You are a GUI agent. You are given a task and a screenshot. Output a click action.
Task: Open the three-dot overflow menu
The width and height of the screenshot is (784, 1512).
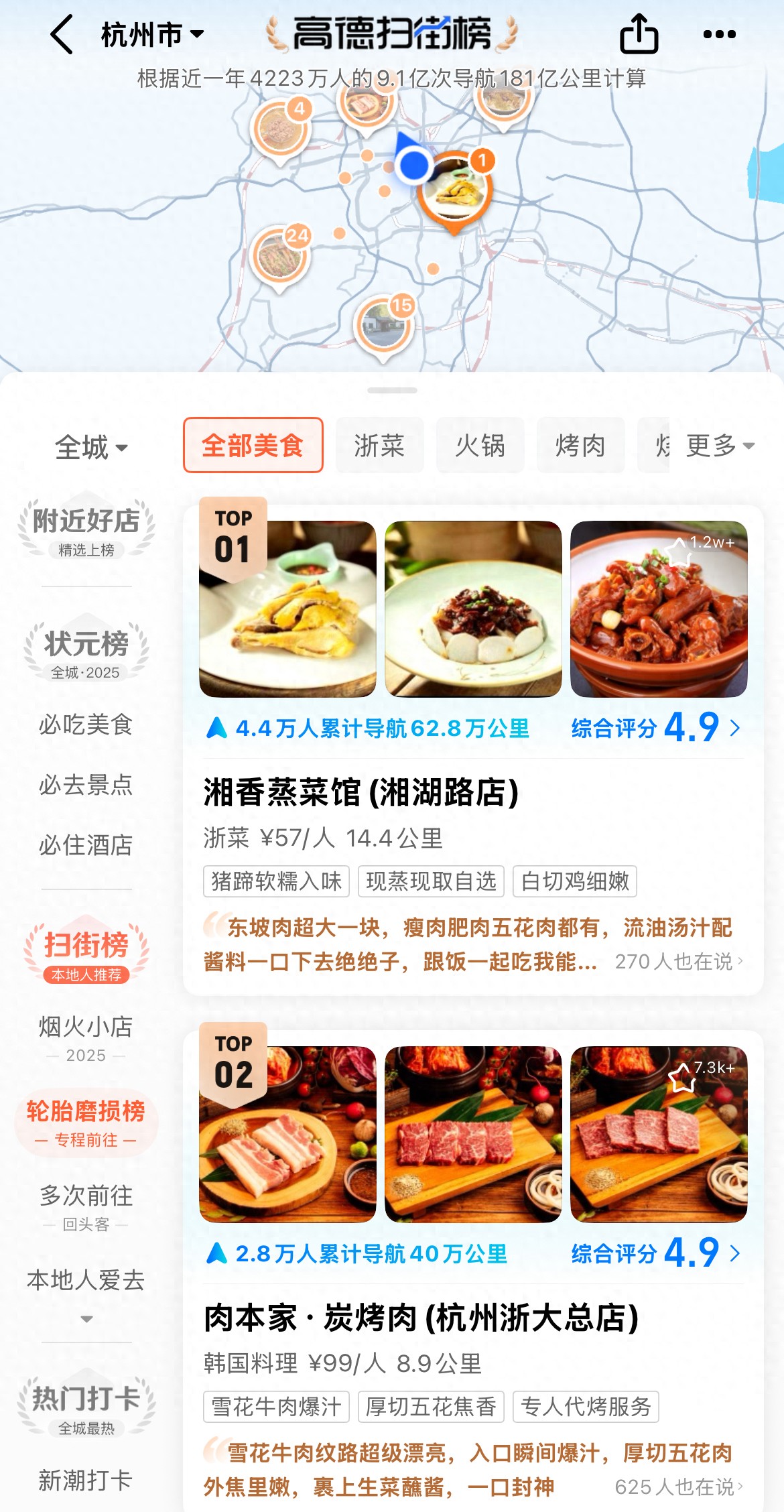coord(720,35)
